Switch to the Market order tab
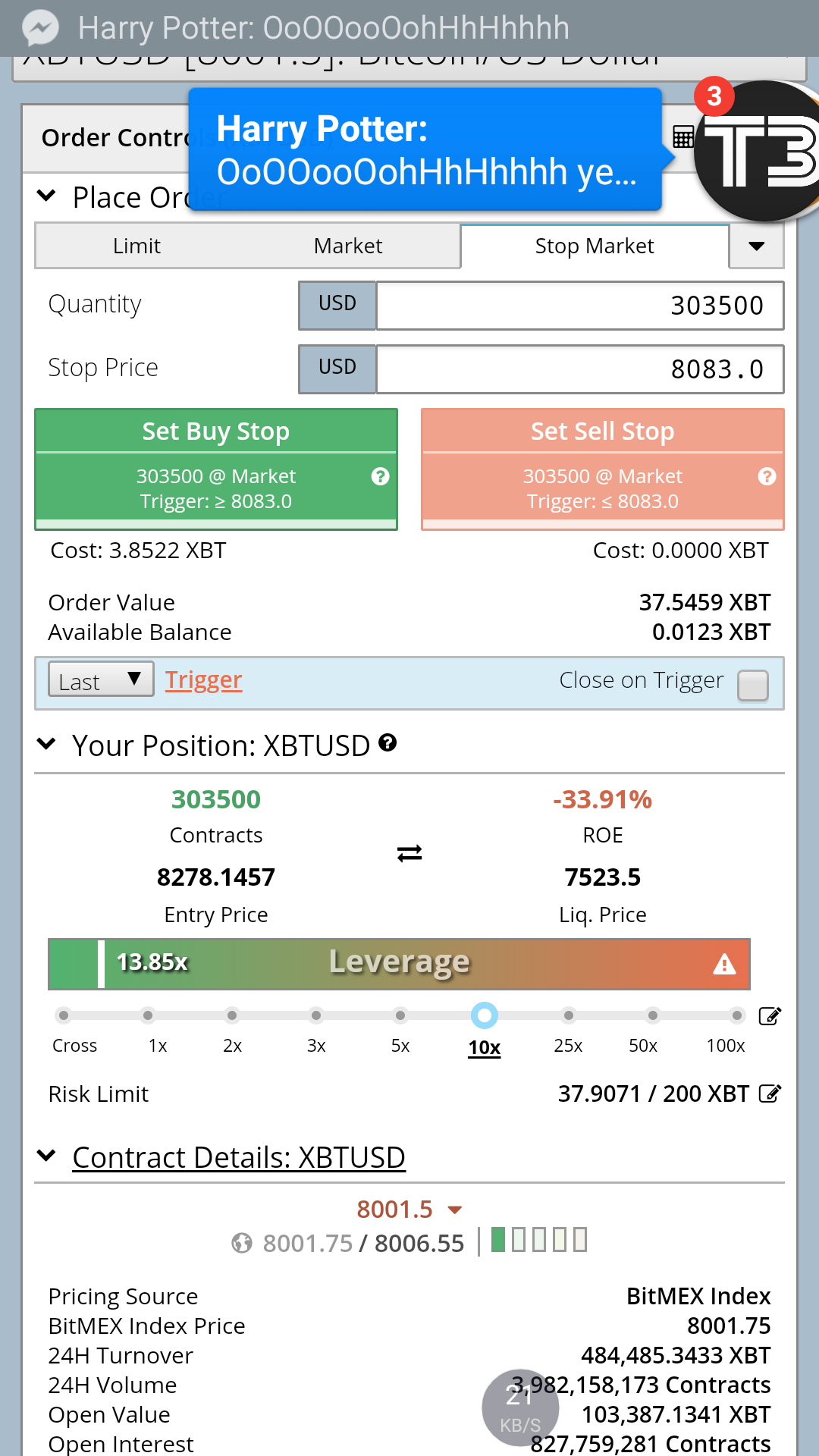The width and height of the screenshot is (819, 1456). (x=348, y=246)
